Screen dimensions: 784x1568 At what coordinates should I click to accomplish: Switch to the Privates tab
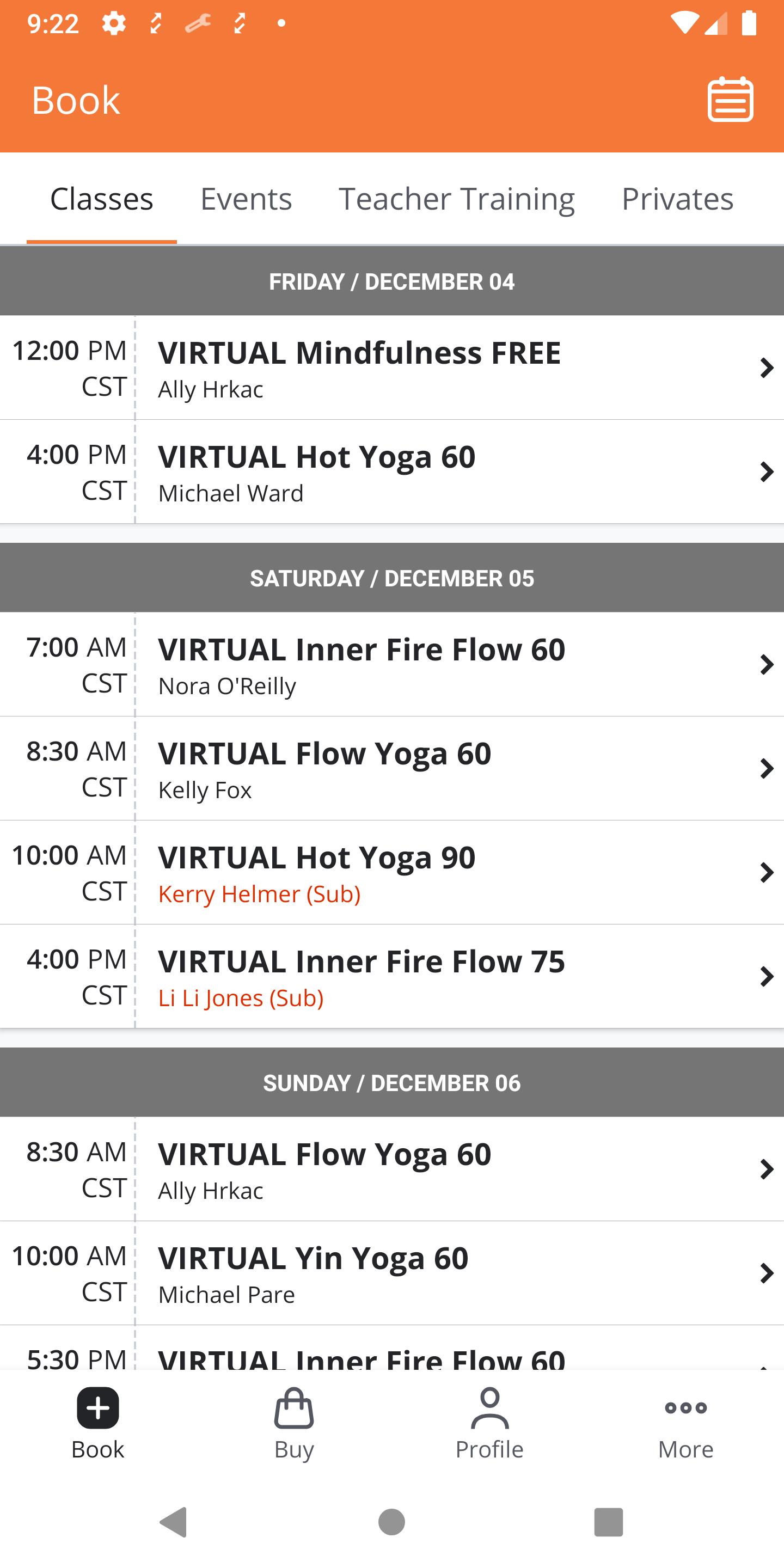[x=676, y=198]
